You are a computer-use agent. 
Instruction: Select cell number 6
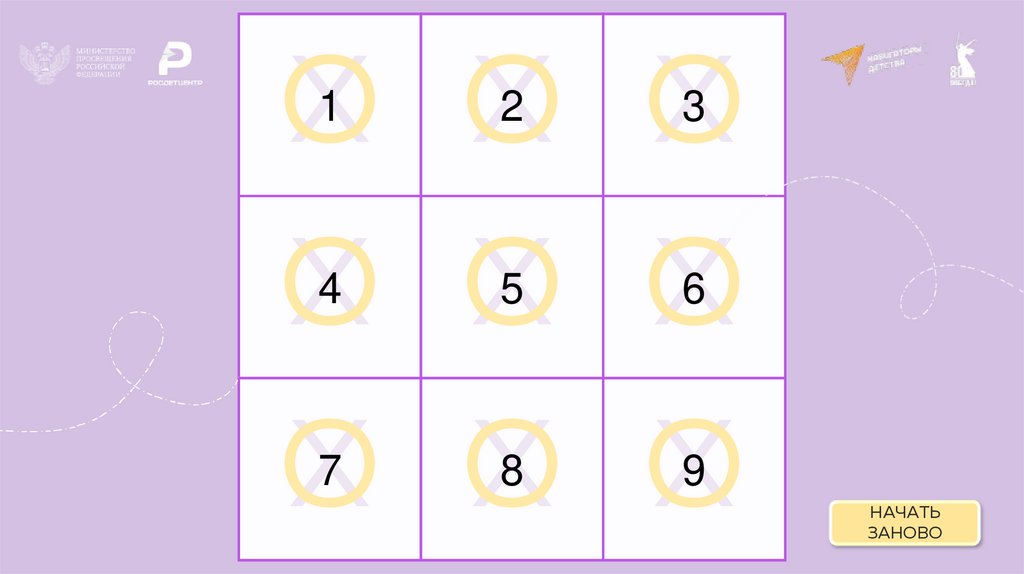pyautogui.click(x=693, y=288)
